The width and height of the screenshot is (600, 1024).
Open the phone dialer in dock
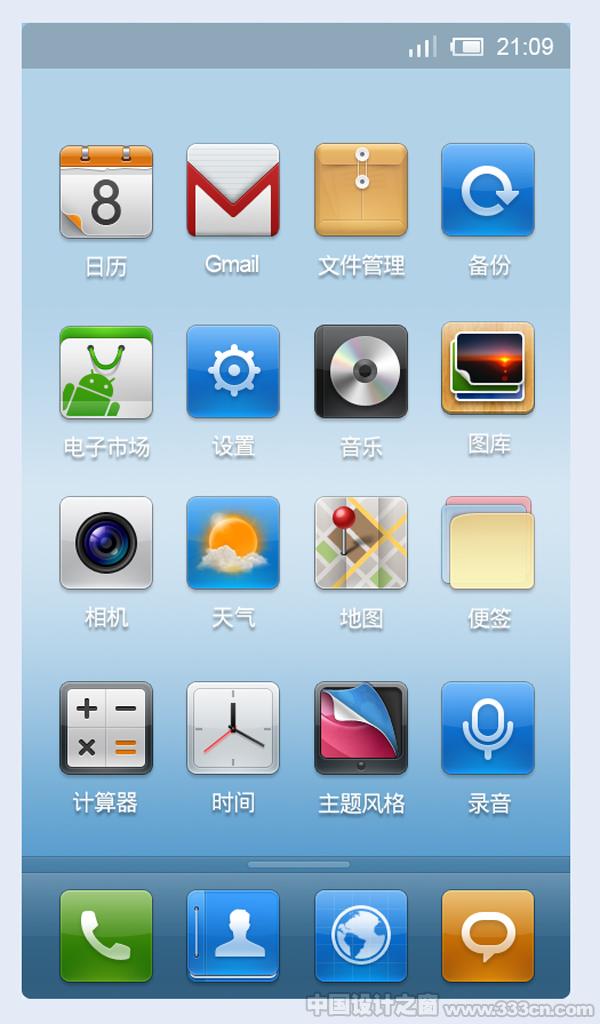[106, 936]
